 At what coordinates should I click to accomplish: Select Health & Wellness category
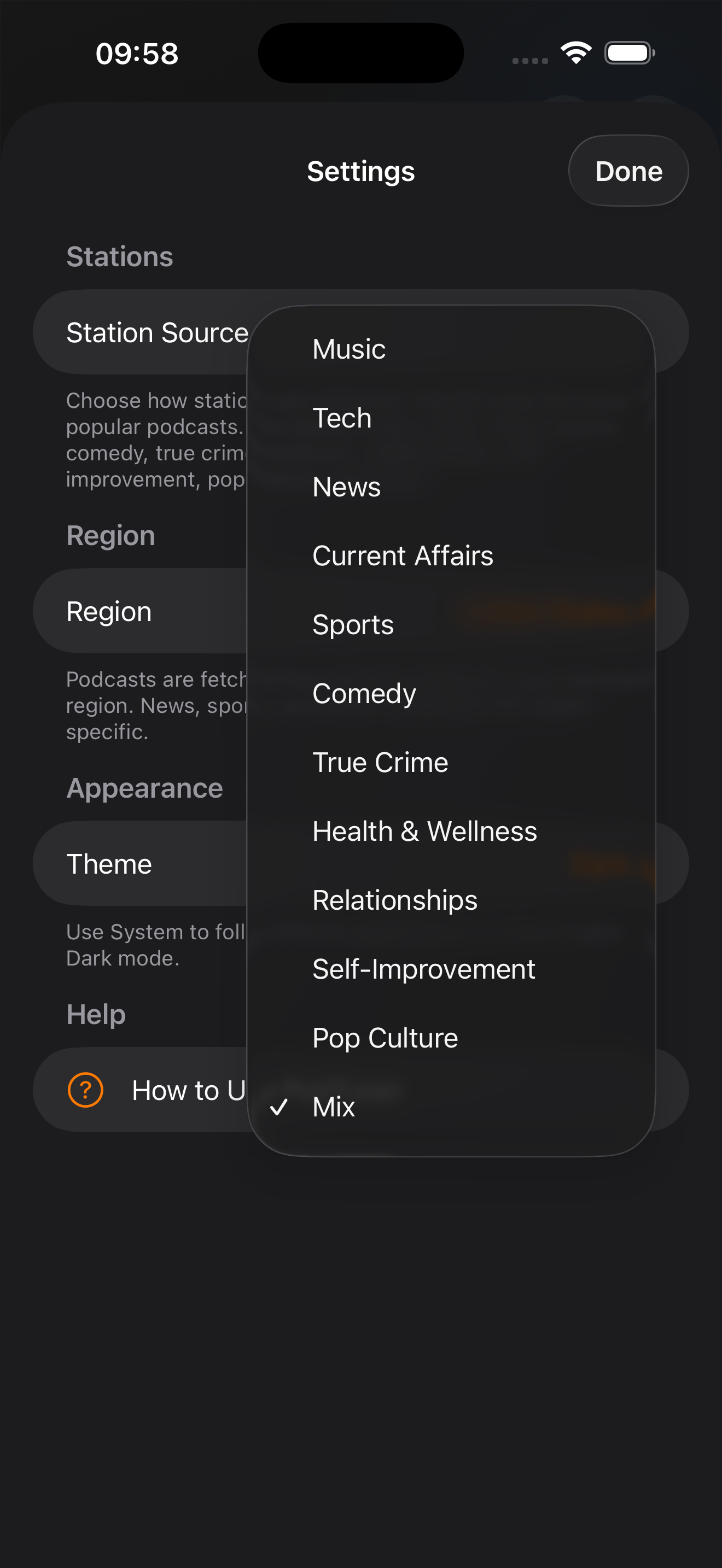[x=424, y=830]
